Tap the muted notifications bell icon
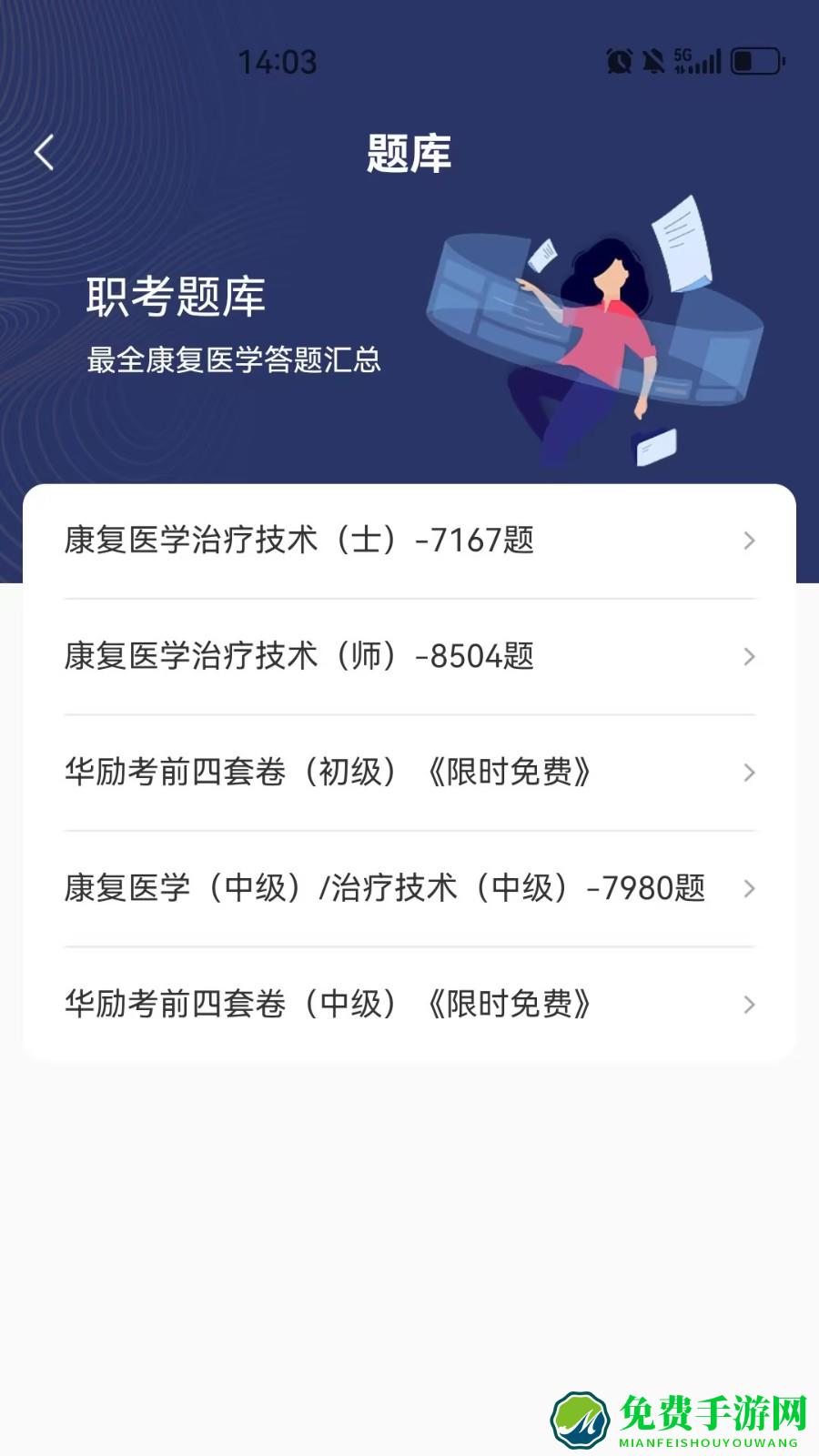This screenshot has height=1456, width=819. click(652, 60)
